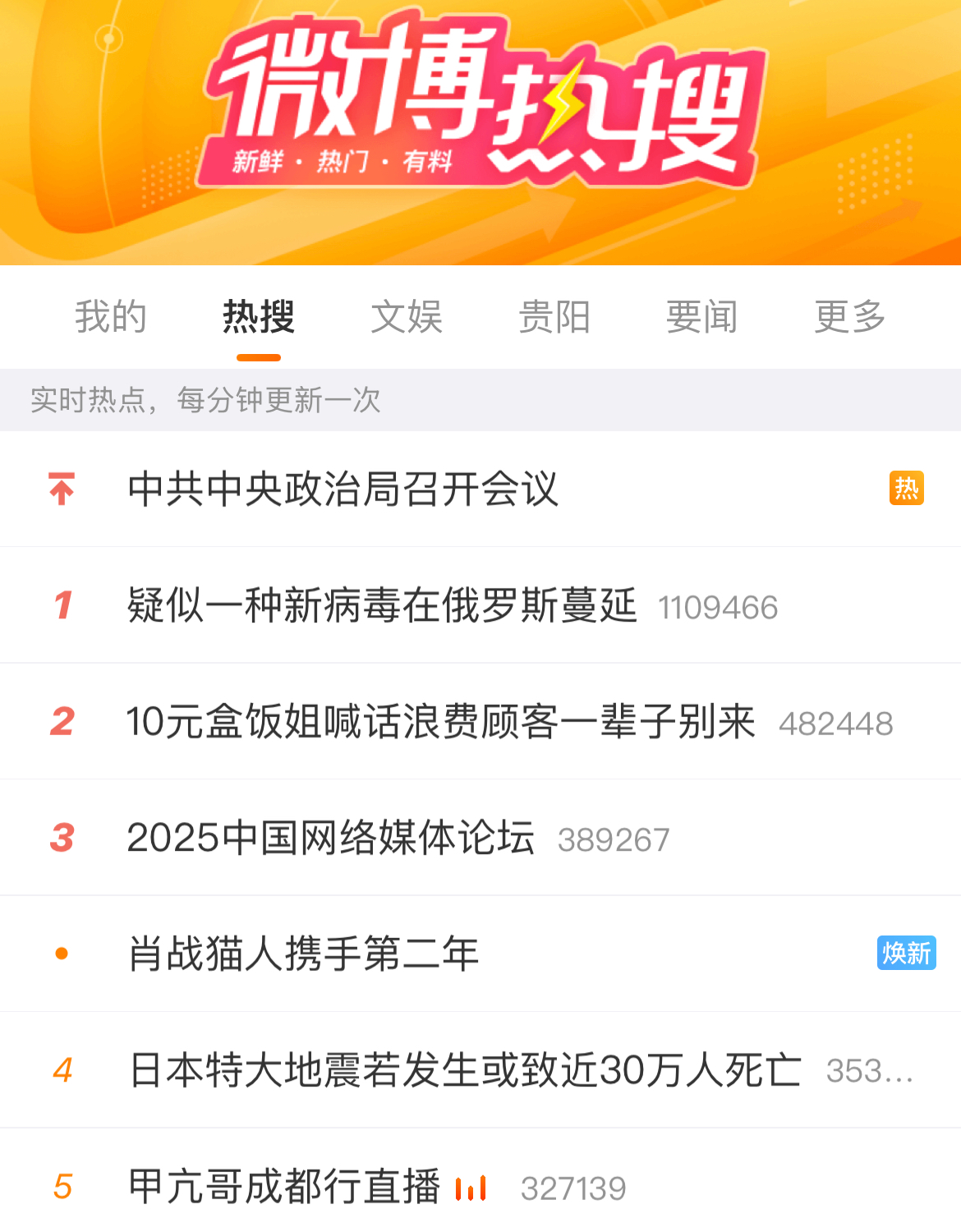Open the 贵阳 local tab
The image size is (961, 1232).
554,317
